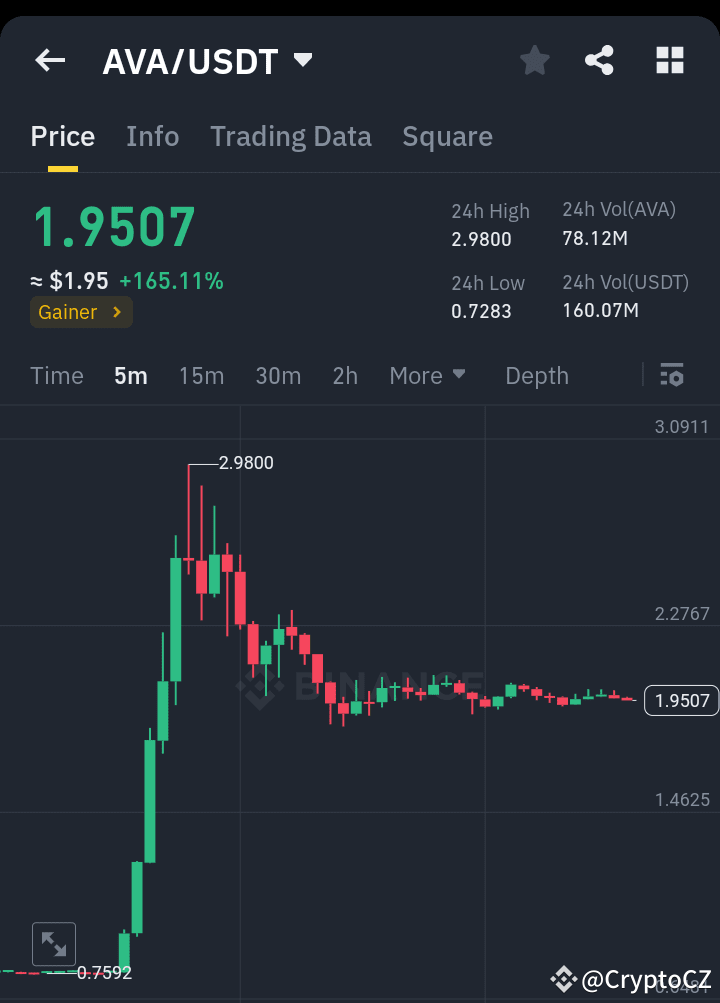Switch to the Square tab
The width and height of the screenshot is (720, 1003).
point(447,136)
